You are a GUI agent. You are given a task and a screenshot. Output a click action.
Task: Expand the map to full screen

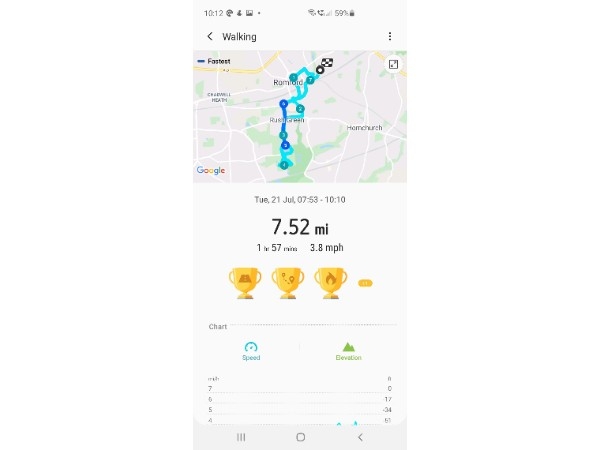tap(394, 64)
